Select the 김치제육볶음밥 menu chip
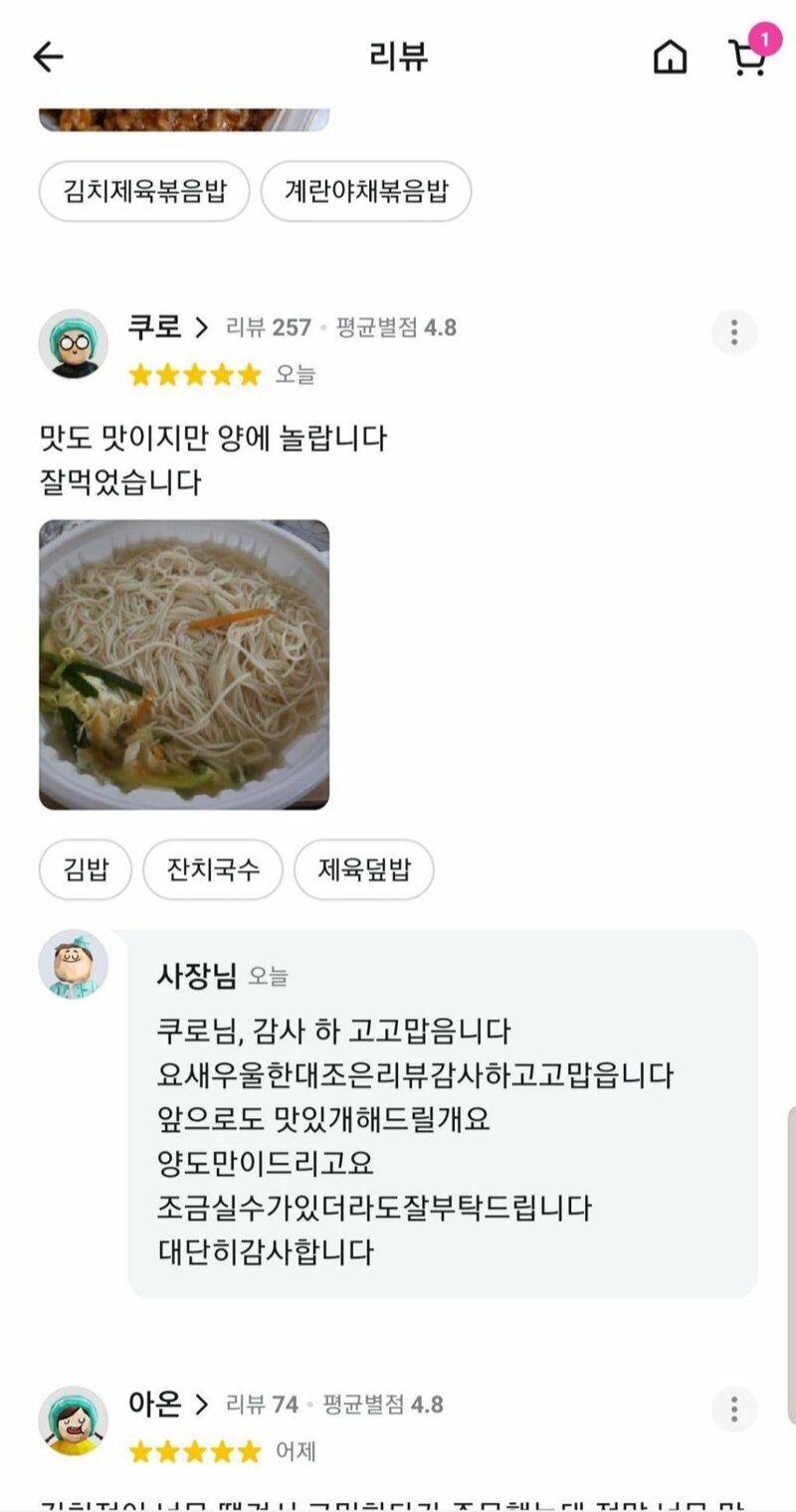The image size is (796, 1512). coord(144,191)
